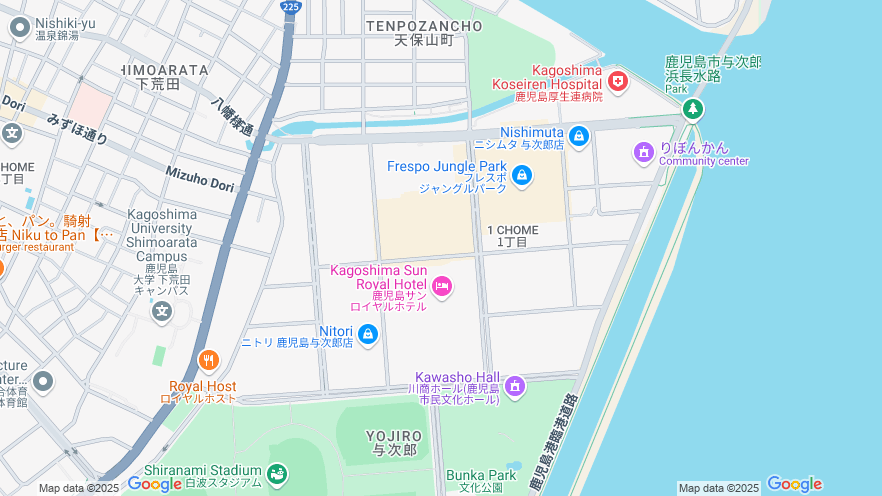Tap the Nishimuta shopping pin
Image resolution: width=882 pixels, height=496 pixels.
click(578, 135)
